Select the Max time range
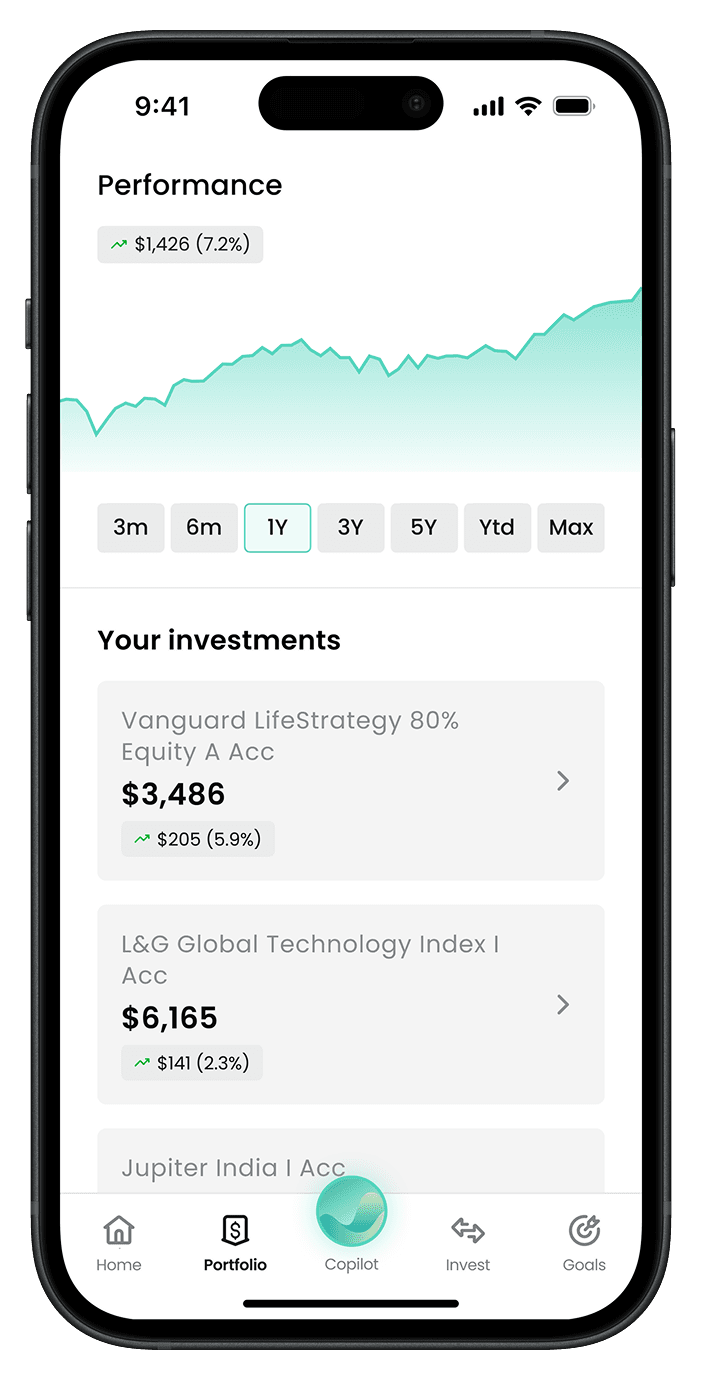The width and height of the screenshot is (701, 1380). point(571,528)
